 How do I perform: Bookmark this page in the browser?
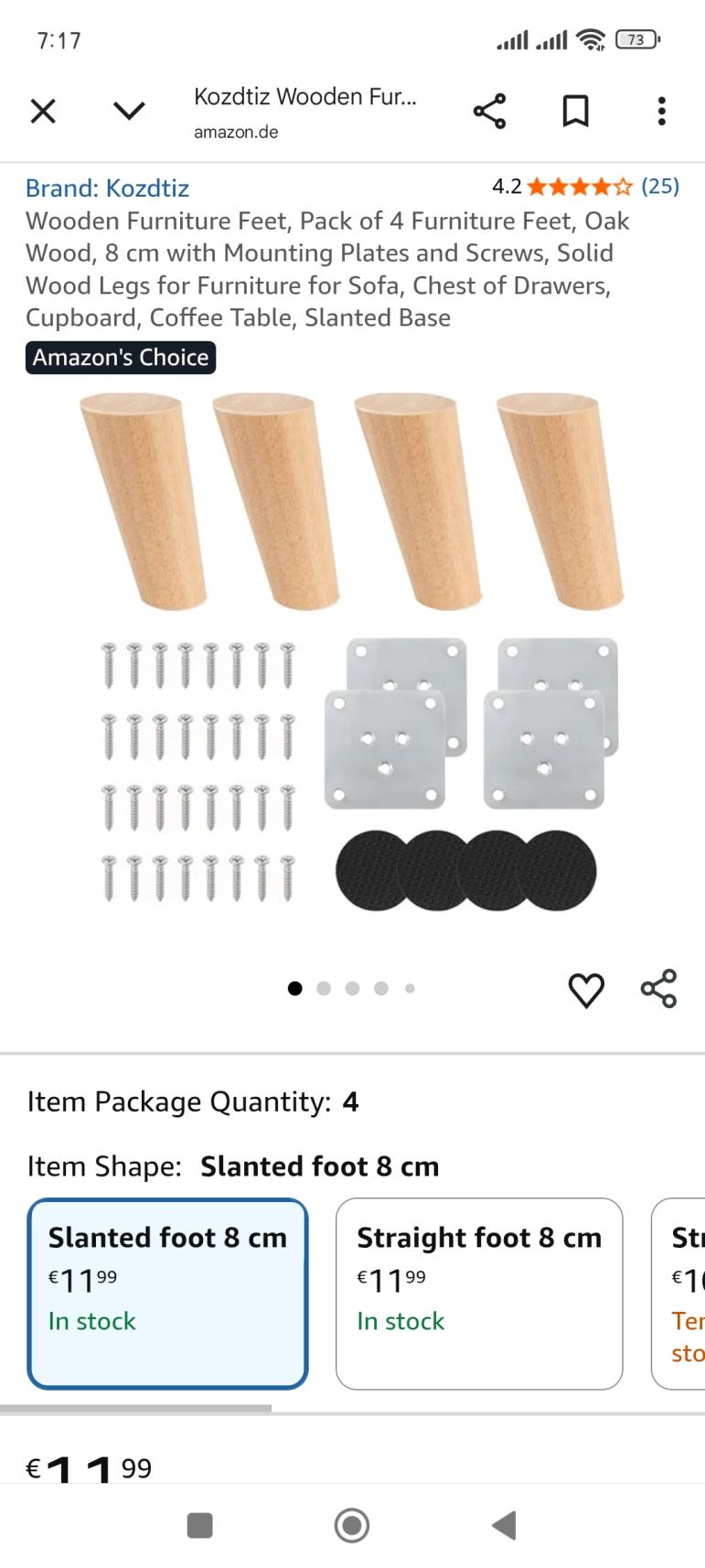click(575, 112)
